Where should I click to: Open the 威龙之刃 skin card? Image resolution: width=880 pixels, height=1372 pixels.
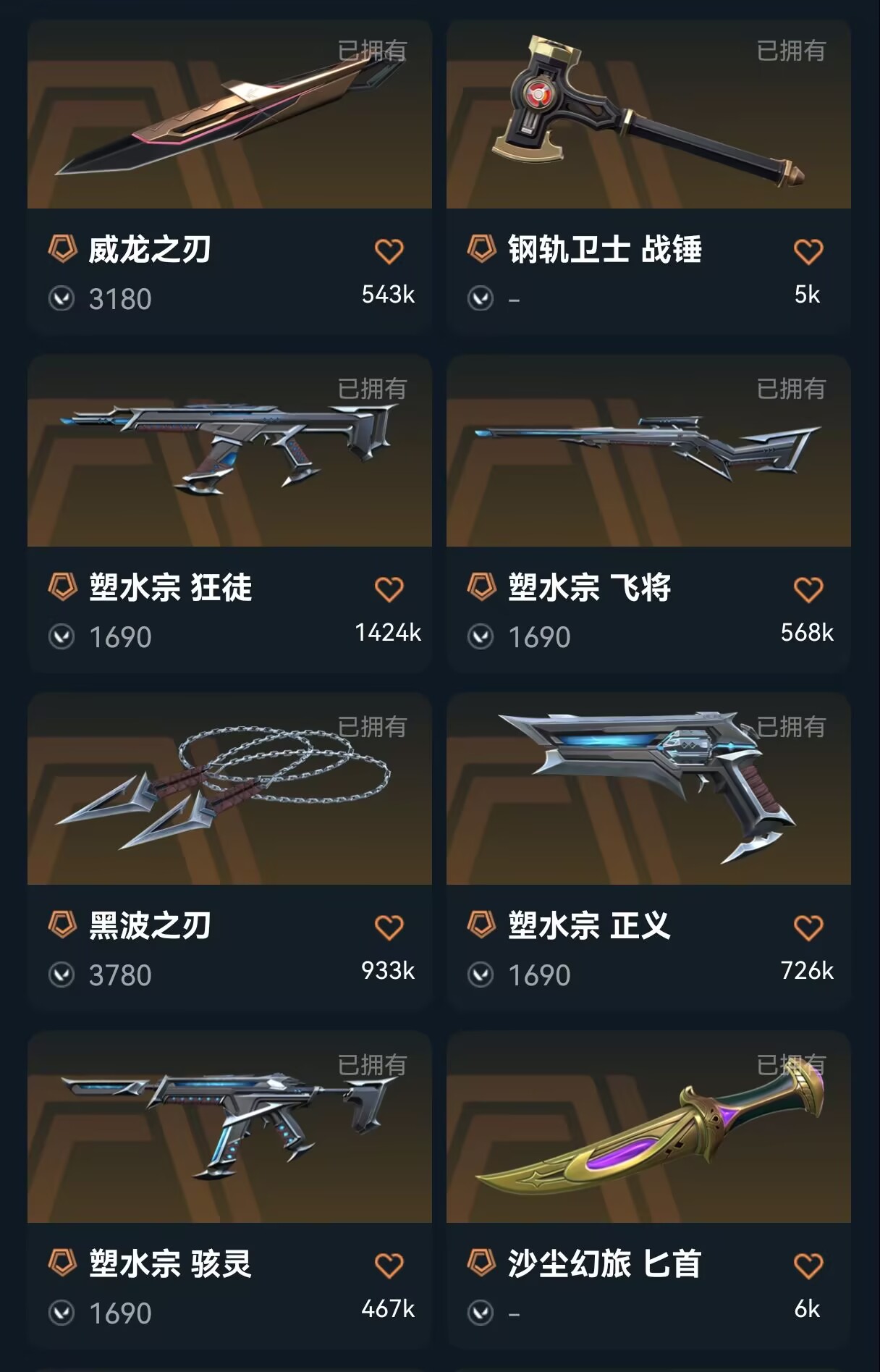pyautogui.click(x=229, y=116)
